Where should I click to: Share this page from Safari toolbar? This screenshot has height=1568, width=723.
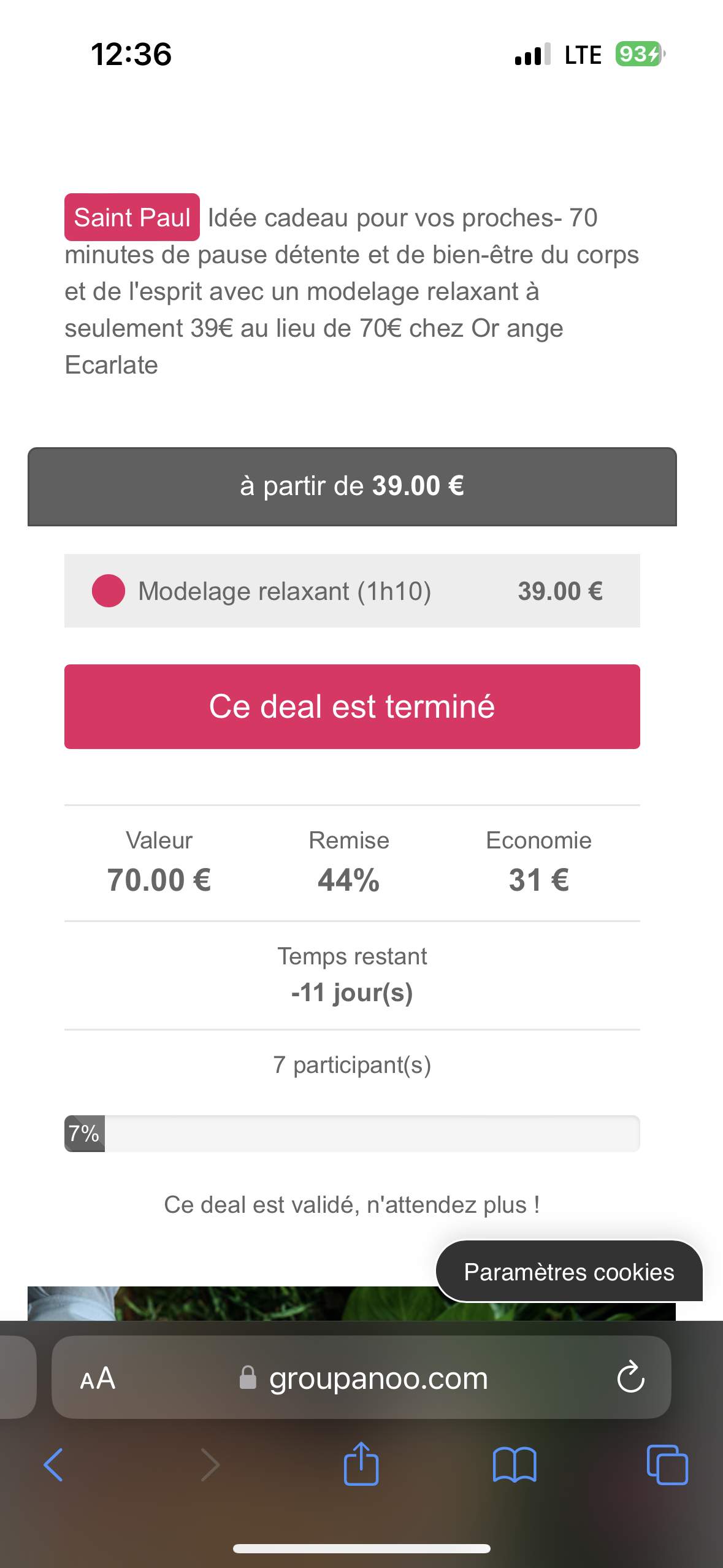(361, 1464)
